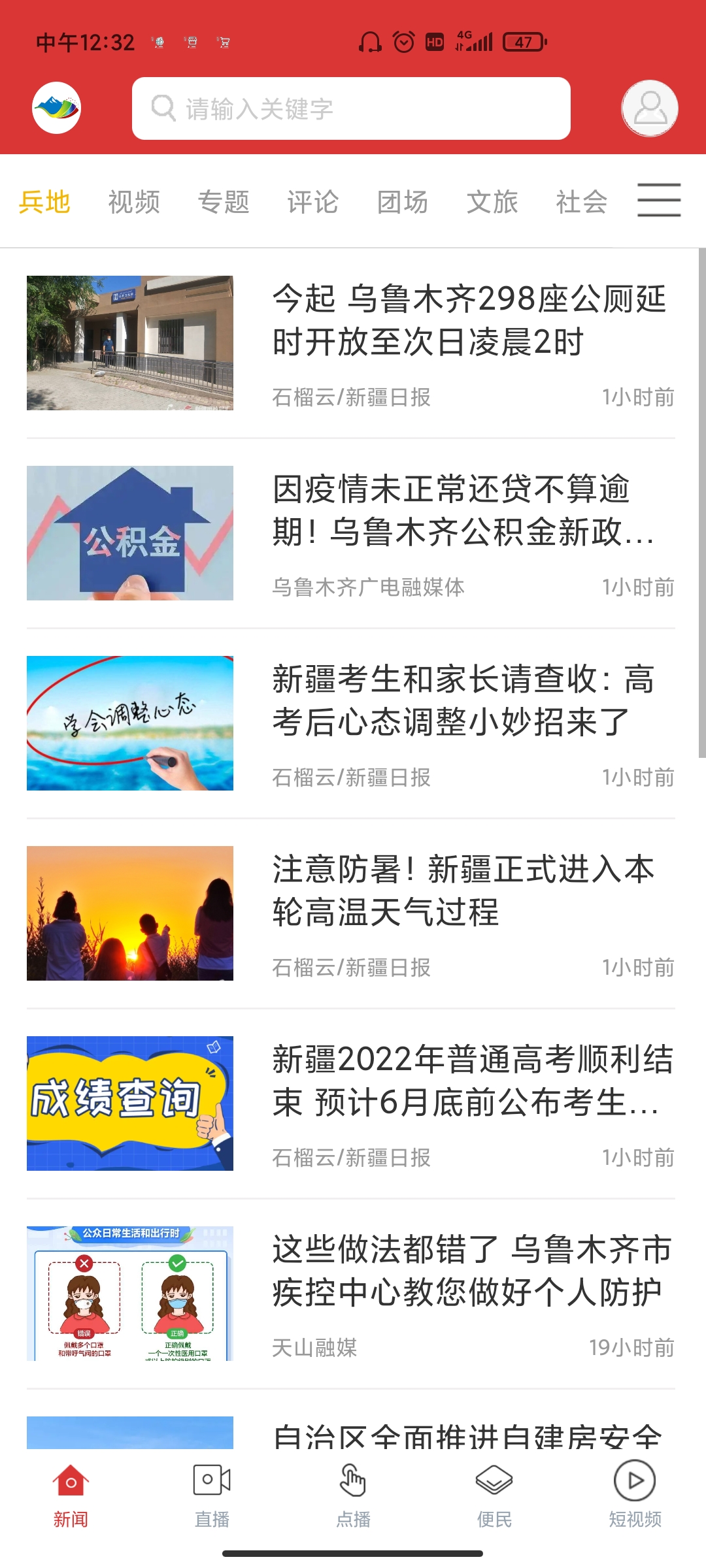Image resolution: width=706 pixels, height=1568 pixels.
Task: Open the 团场 category tab
Action: coord(403,202)
